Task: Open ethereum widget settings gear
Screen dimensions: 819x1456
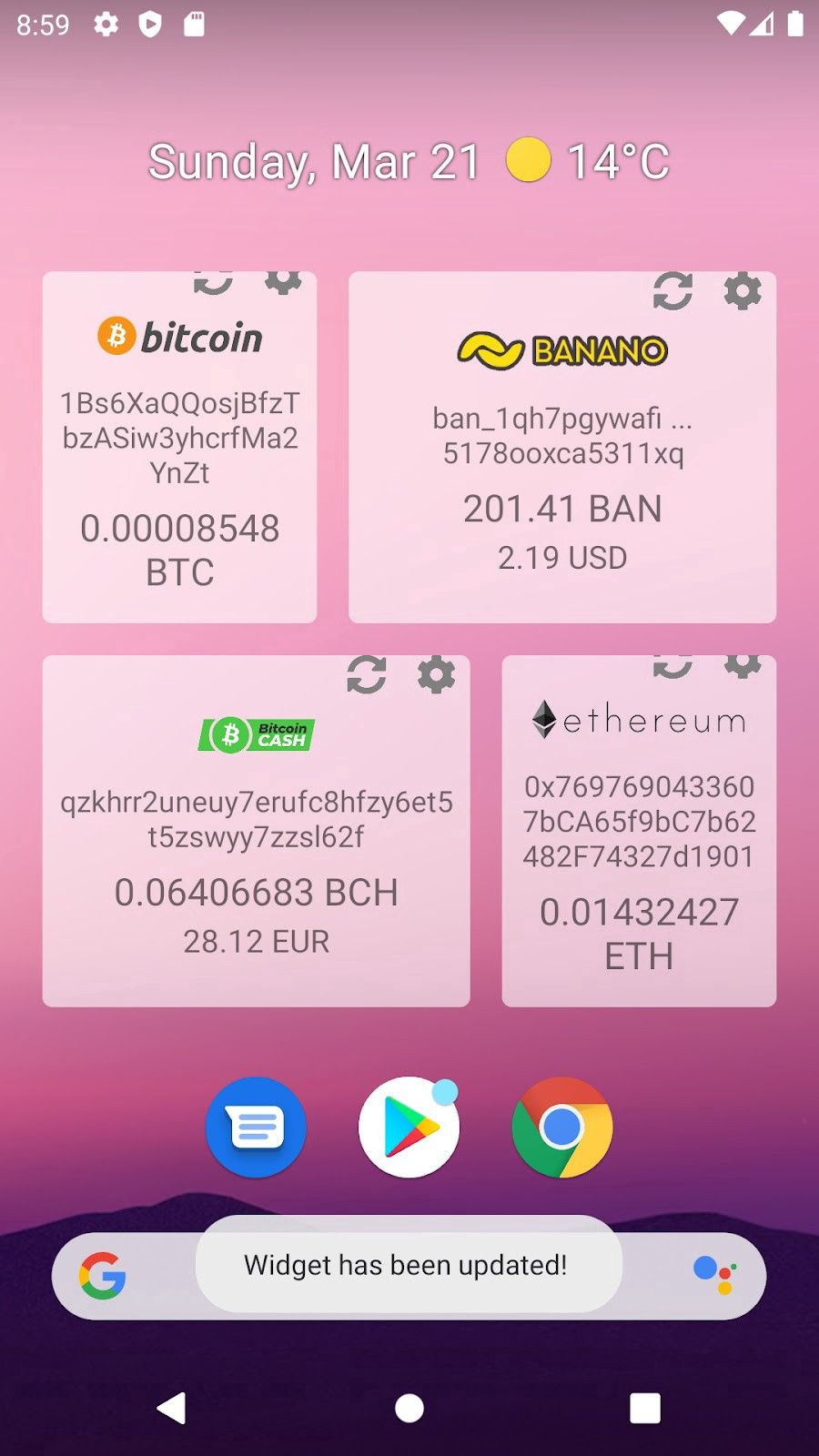Action: point(743,666)
